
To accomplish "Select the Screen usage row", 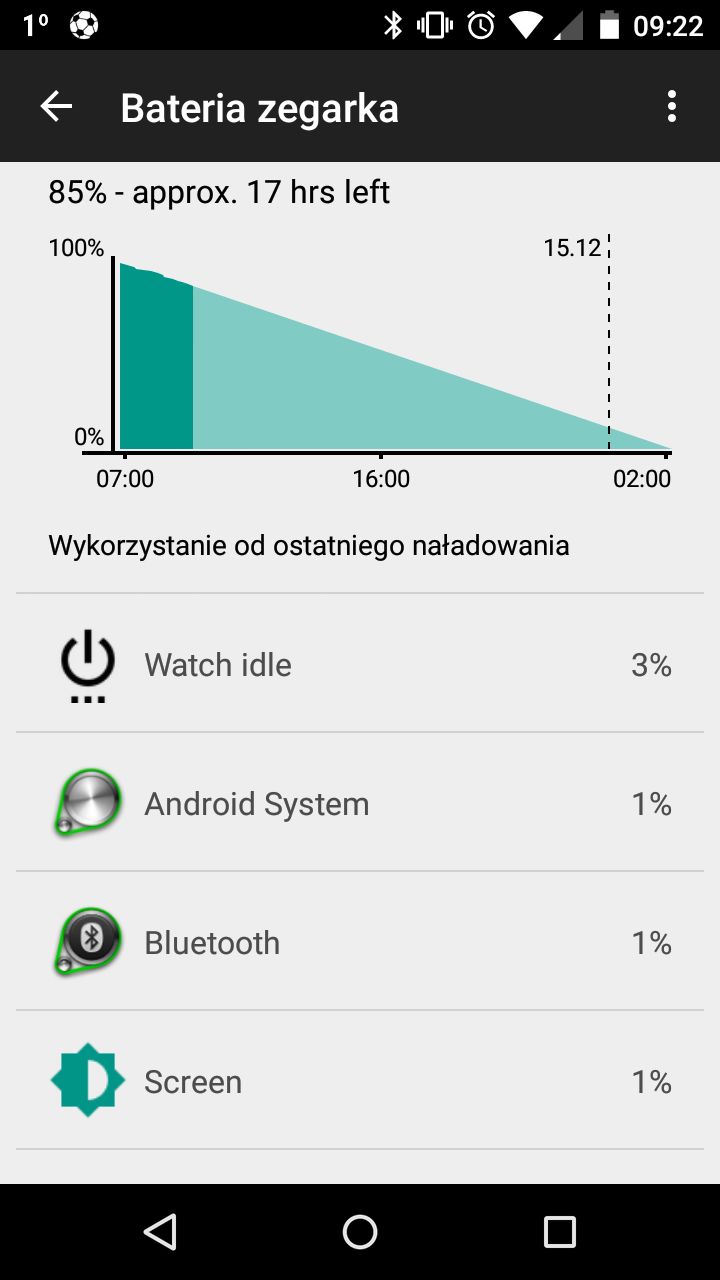I will click(x=360, y=1082).
